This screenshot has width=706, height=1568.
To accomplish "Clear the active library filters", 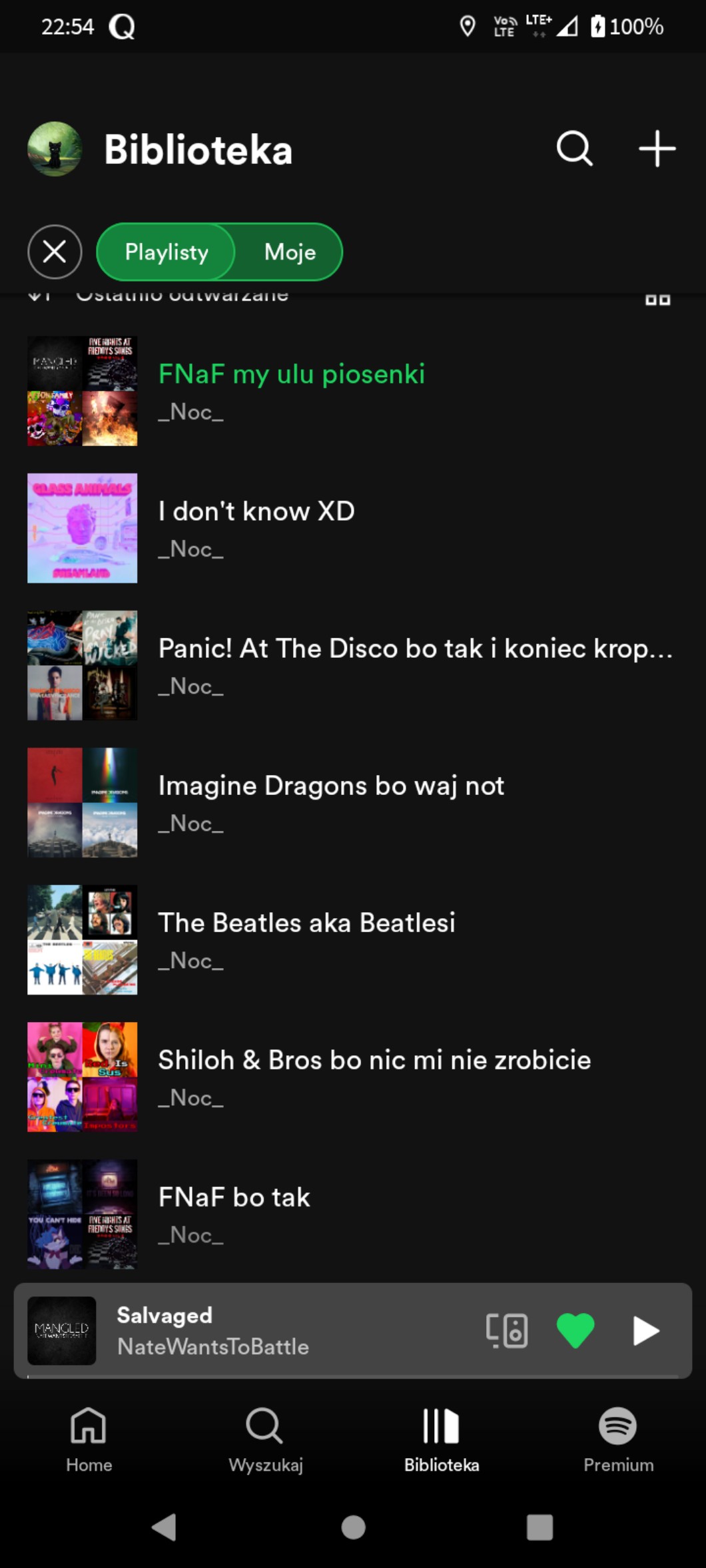I will click(x=55, y=252).
